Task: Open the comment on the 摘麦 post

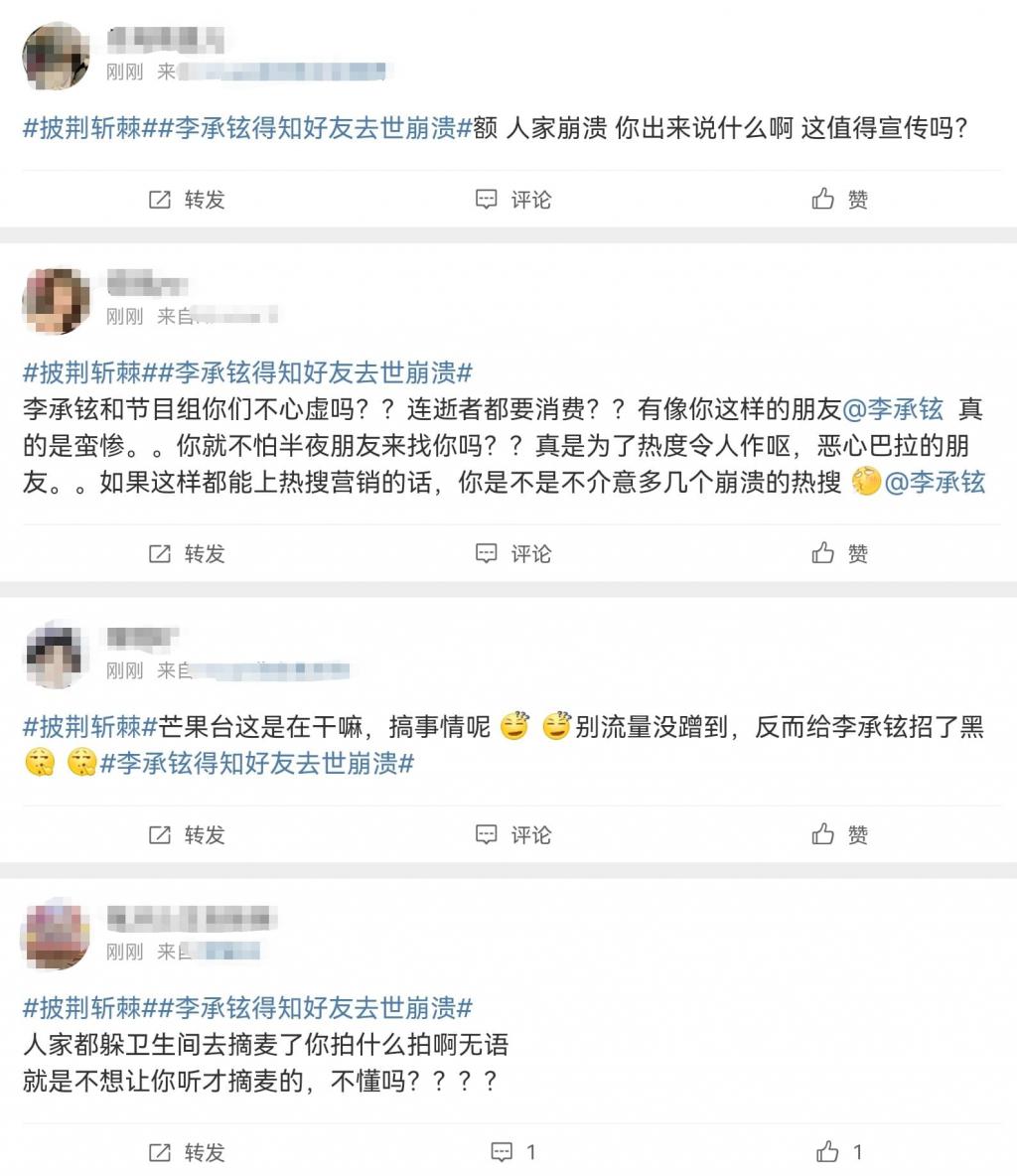Action: [513, 1152]
